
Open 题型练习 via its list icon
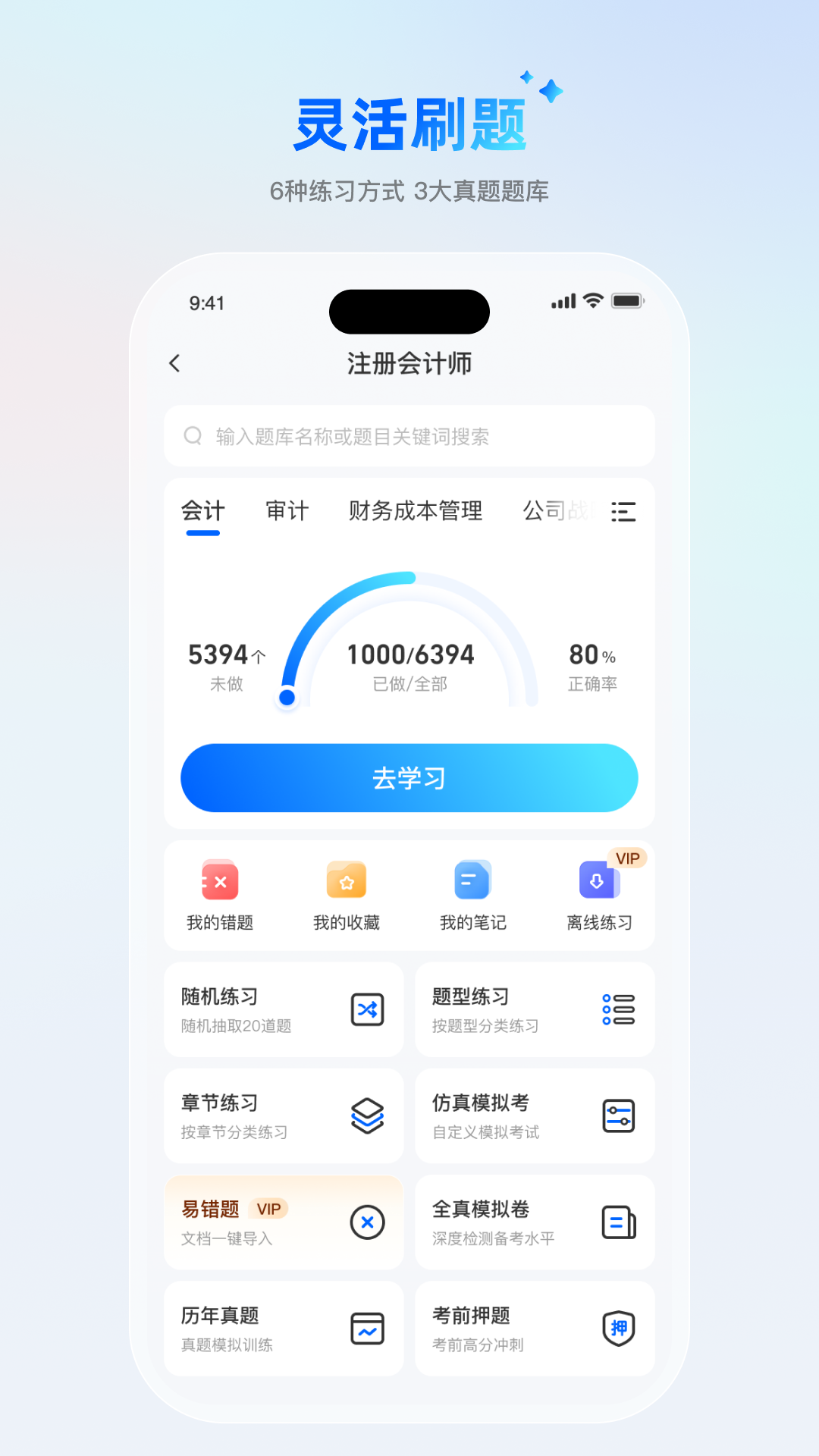tap(619, 1009)
